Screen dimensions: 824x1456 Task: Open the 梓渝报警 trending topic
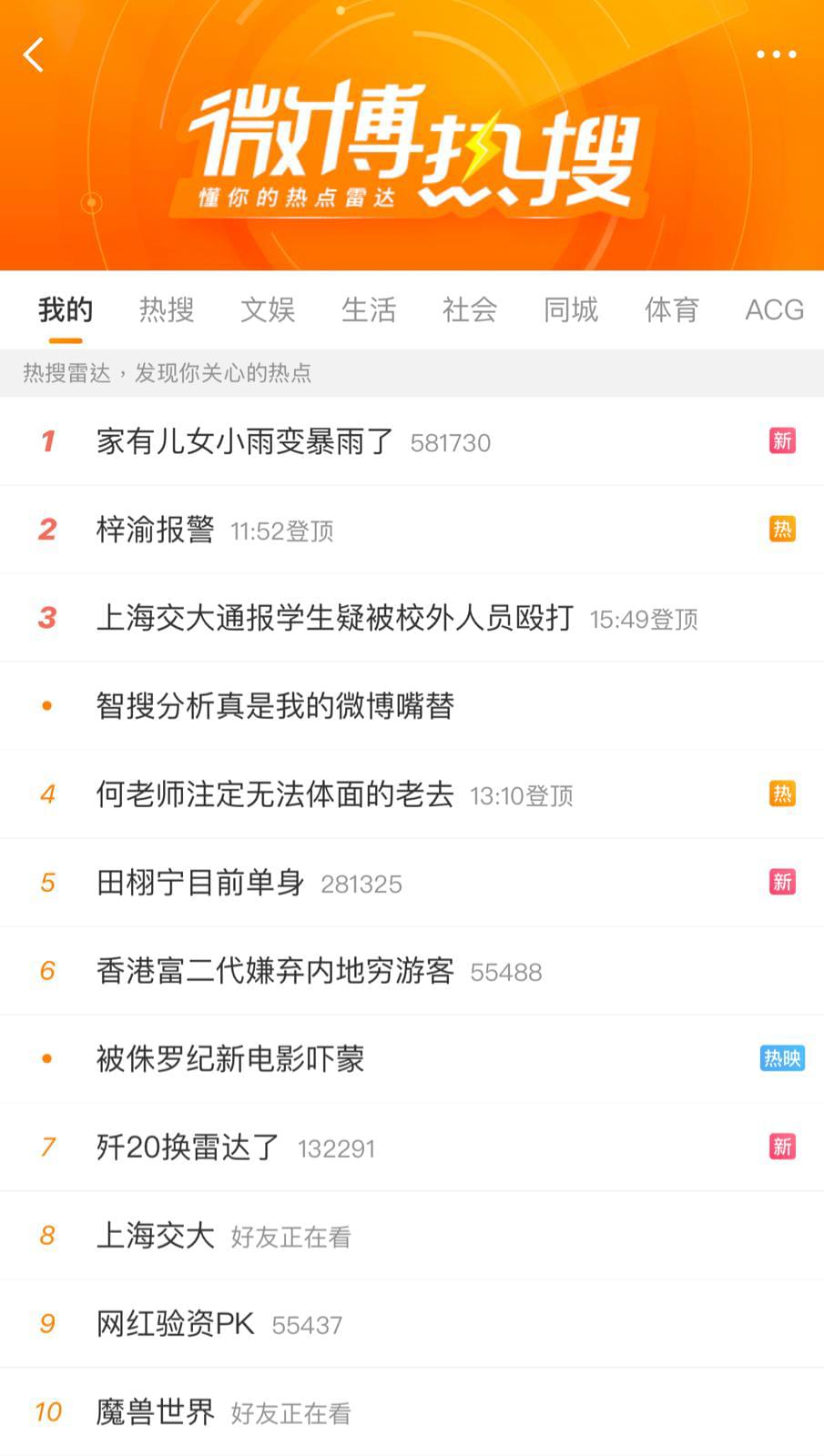(412, 530)
